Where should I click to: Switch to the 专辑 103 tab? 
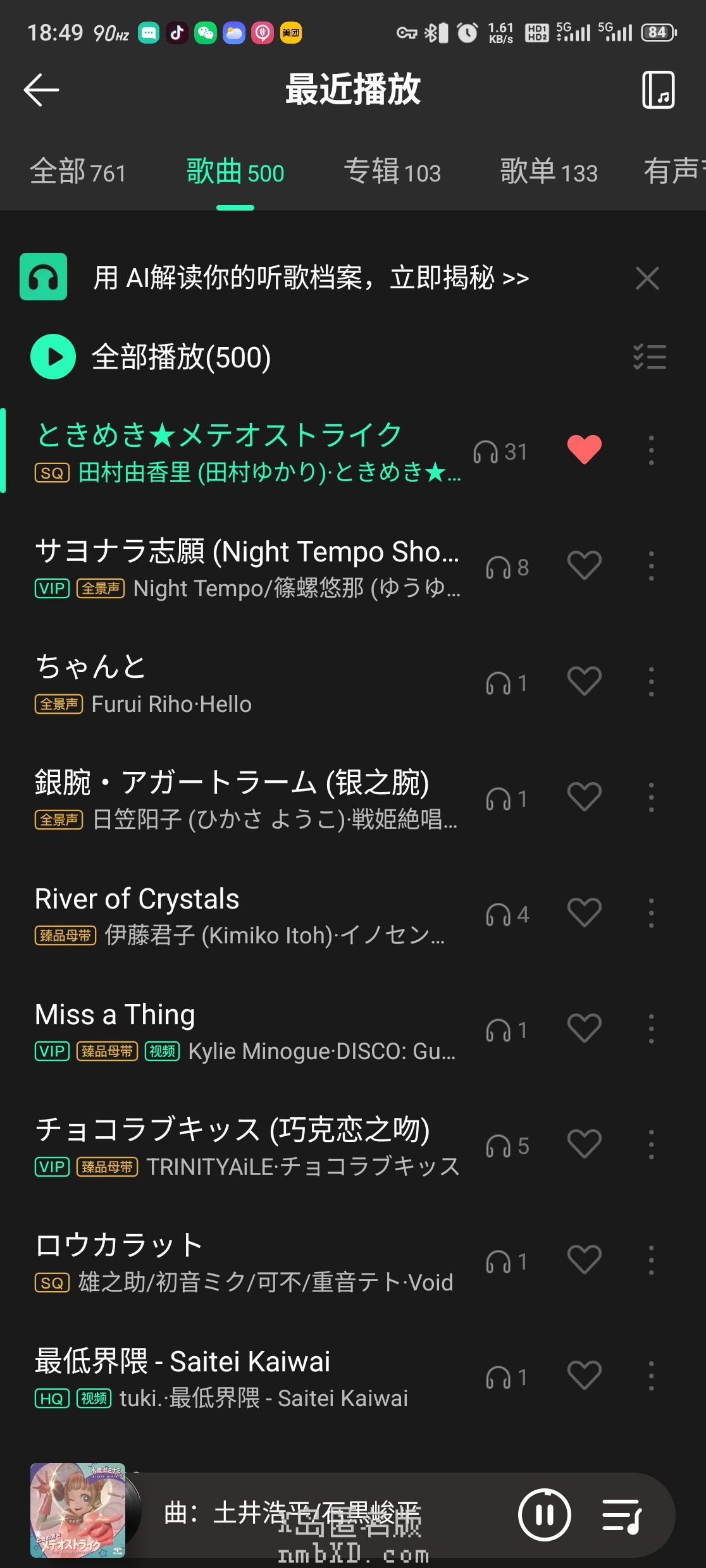(392, 172)
